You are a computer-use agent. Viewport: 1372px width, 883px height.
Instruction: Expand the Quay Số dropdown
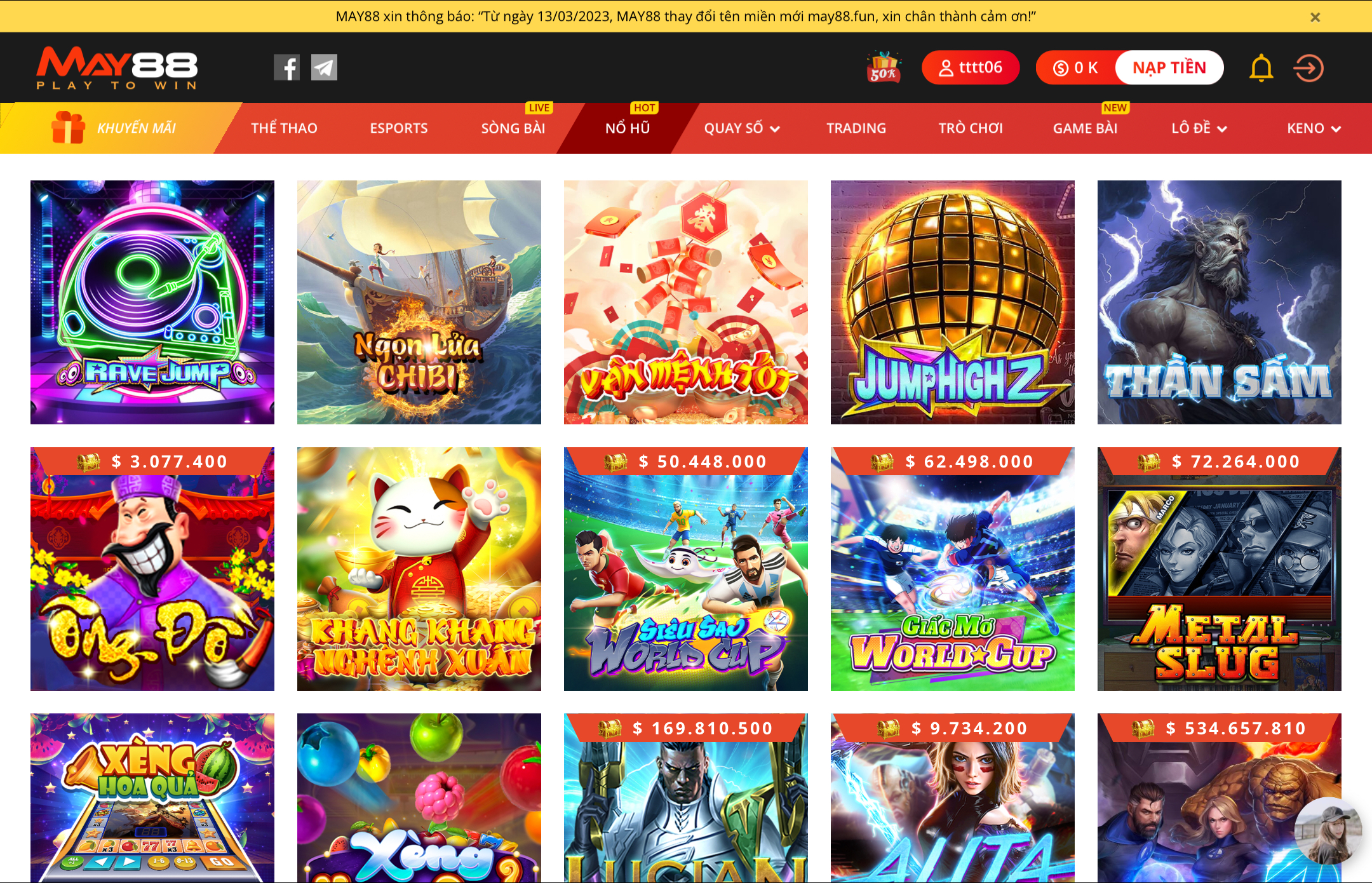pos(741,128)
